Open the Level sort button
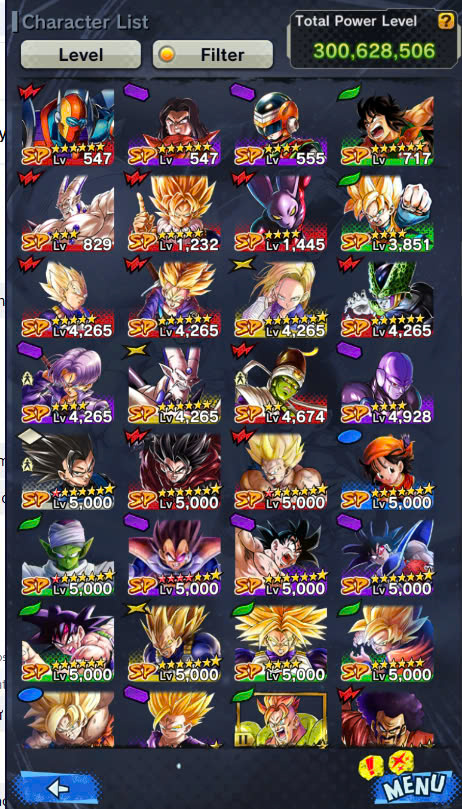This screenshot has width=462, height=809. tap(81, 54)
